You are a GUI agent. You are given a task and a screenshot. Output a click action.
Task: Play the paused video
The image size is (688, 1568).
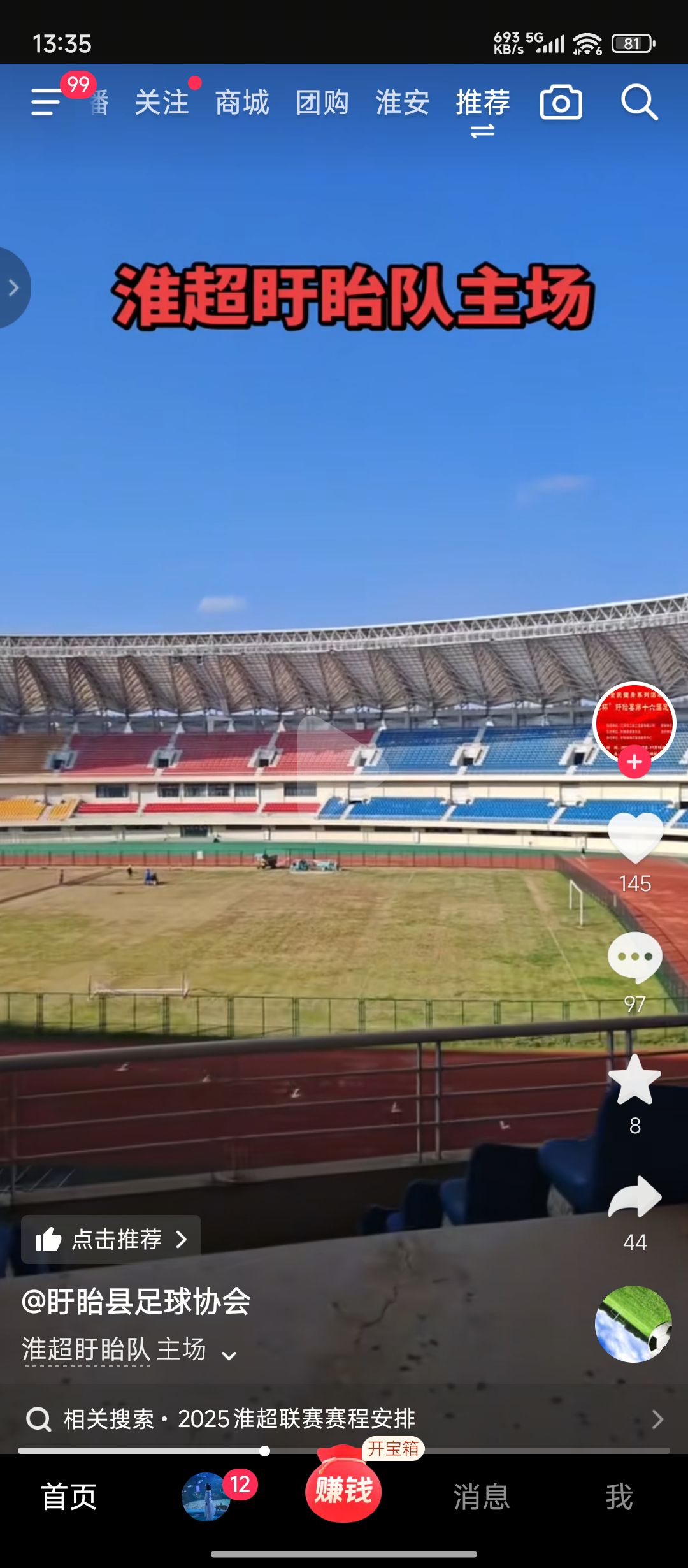point(343,765)
